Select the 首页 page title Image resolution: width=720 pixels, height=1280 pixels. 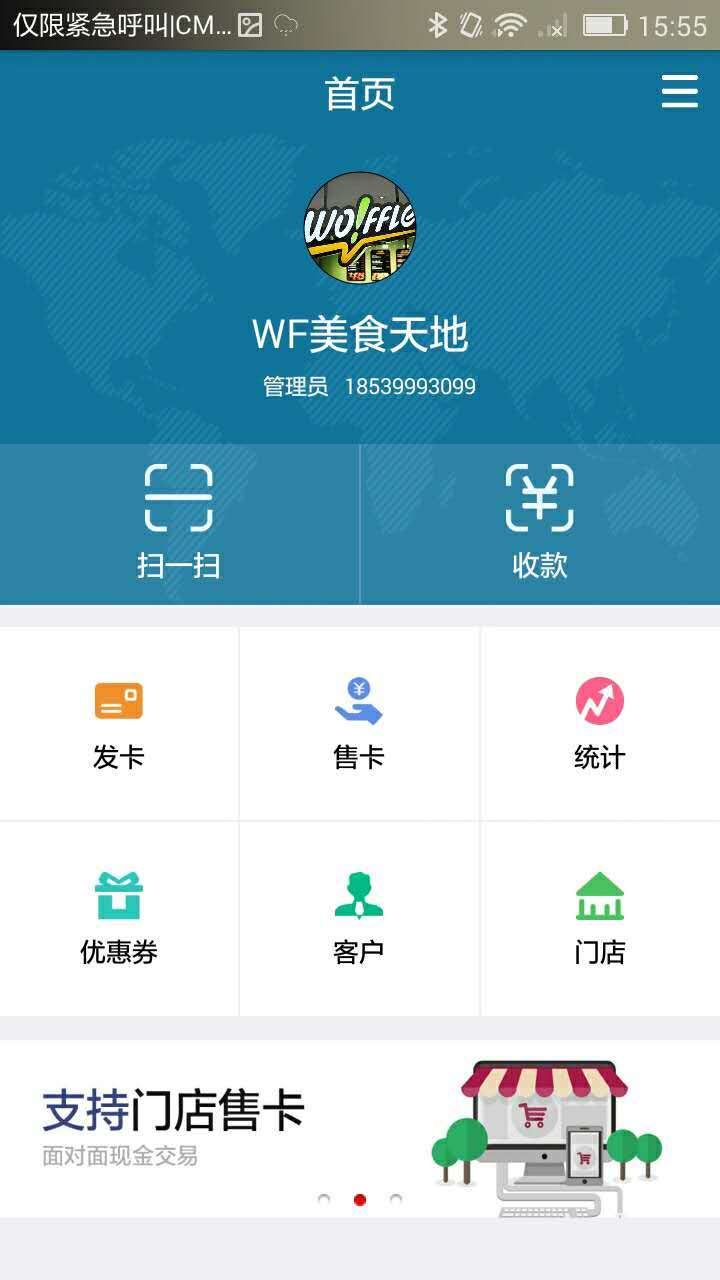359,92
